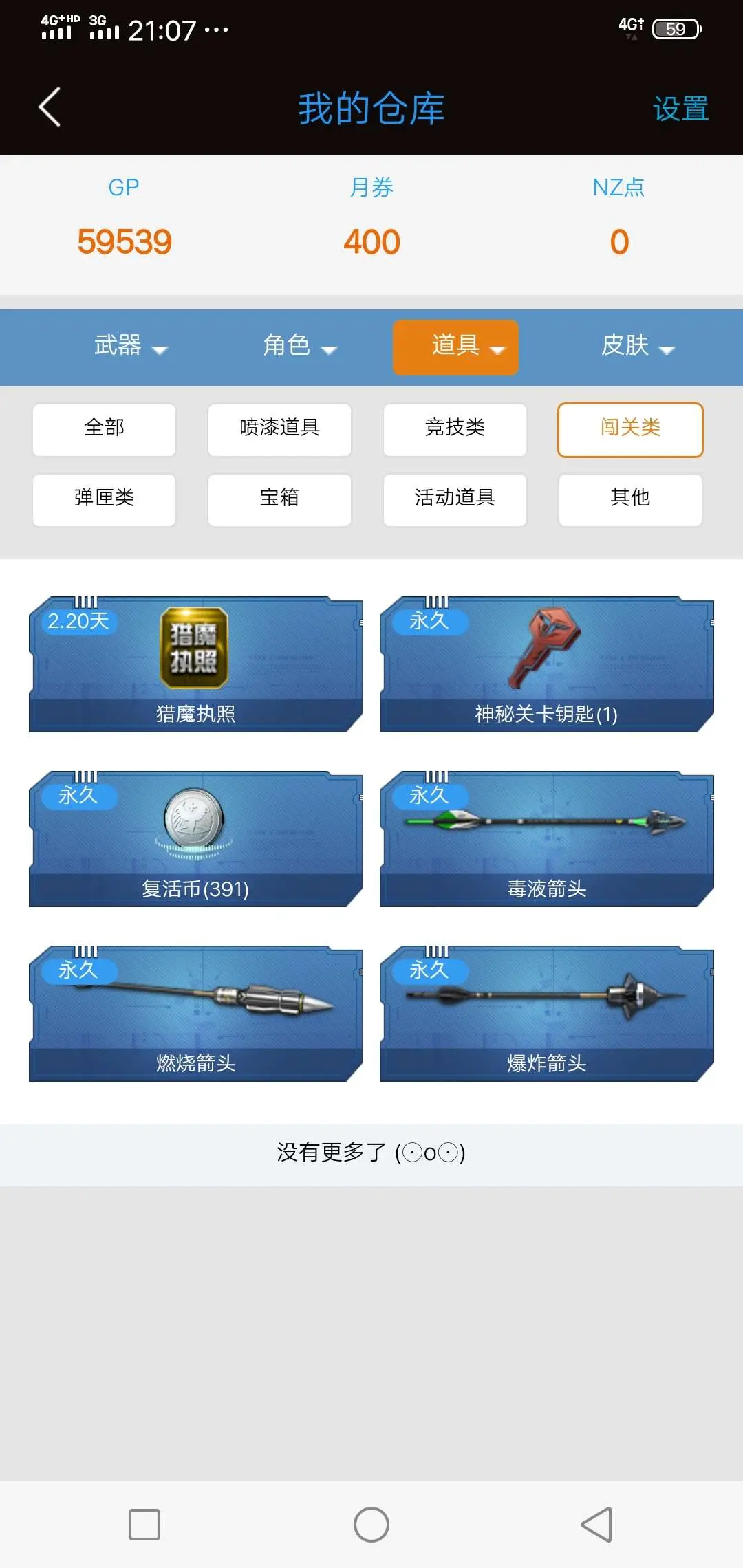The image size is (743, 1568).
Task: Open the 复活币 item card
Action: point(195,839)
